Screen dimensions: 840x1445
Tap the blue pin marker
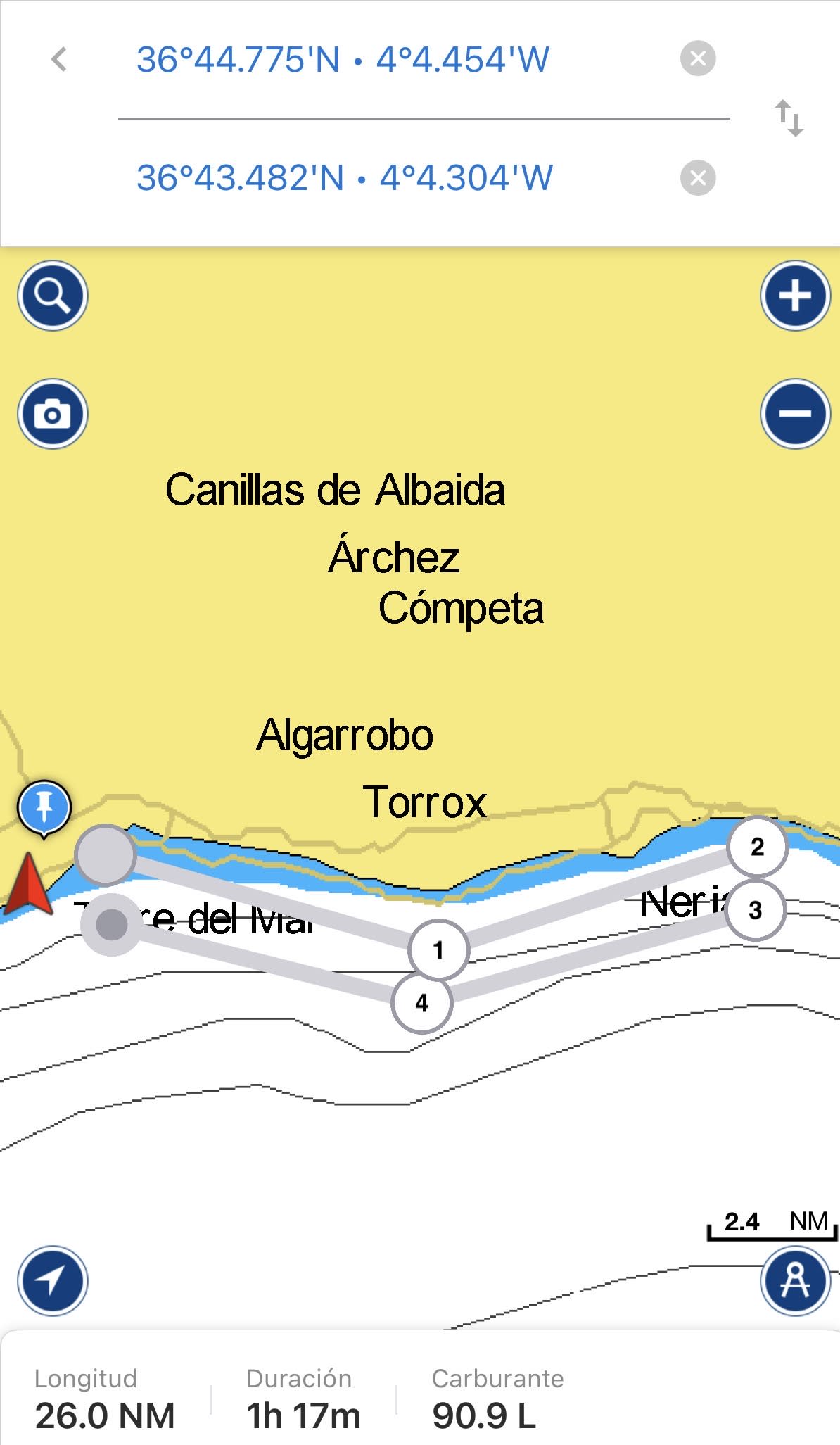click(x=44, y=809)
